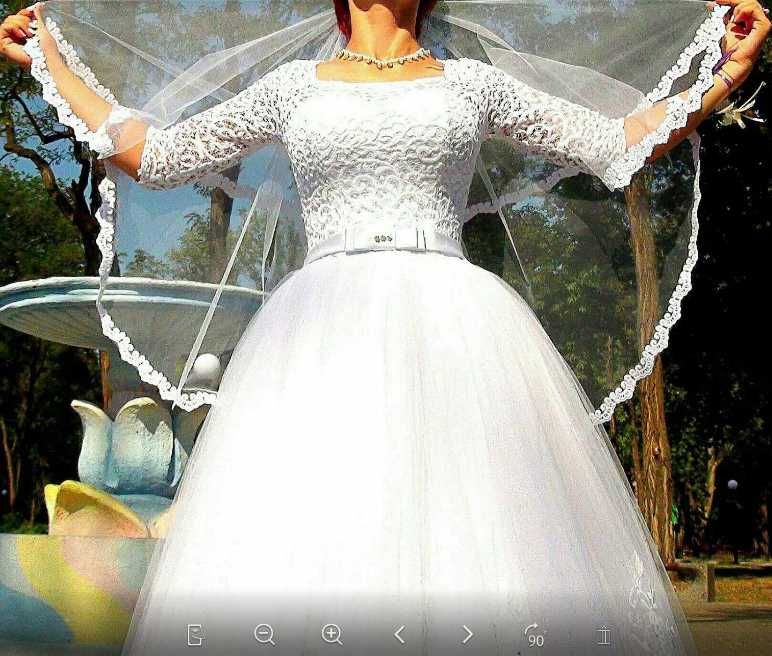Image resolution: width=772 pixels, height=656 pixels.
Task: Tap the page/actual size icon
Action: tap(196, 635)
